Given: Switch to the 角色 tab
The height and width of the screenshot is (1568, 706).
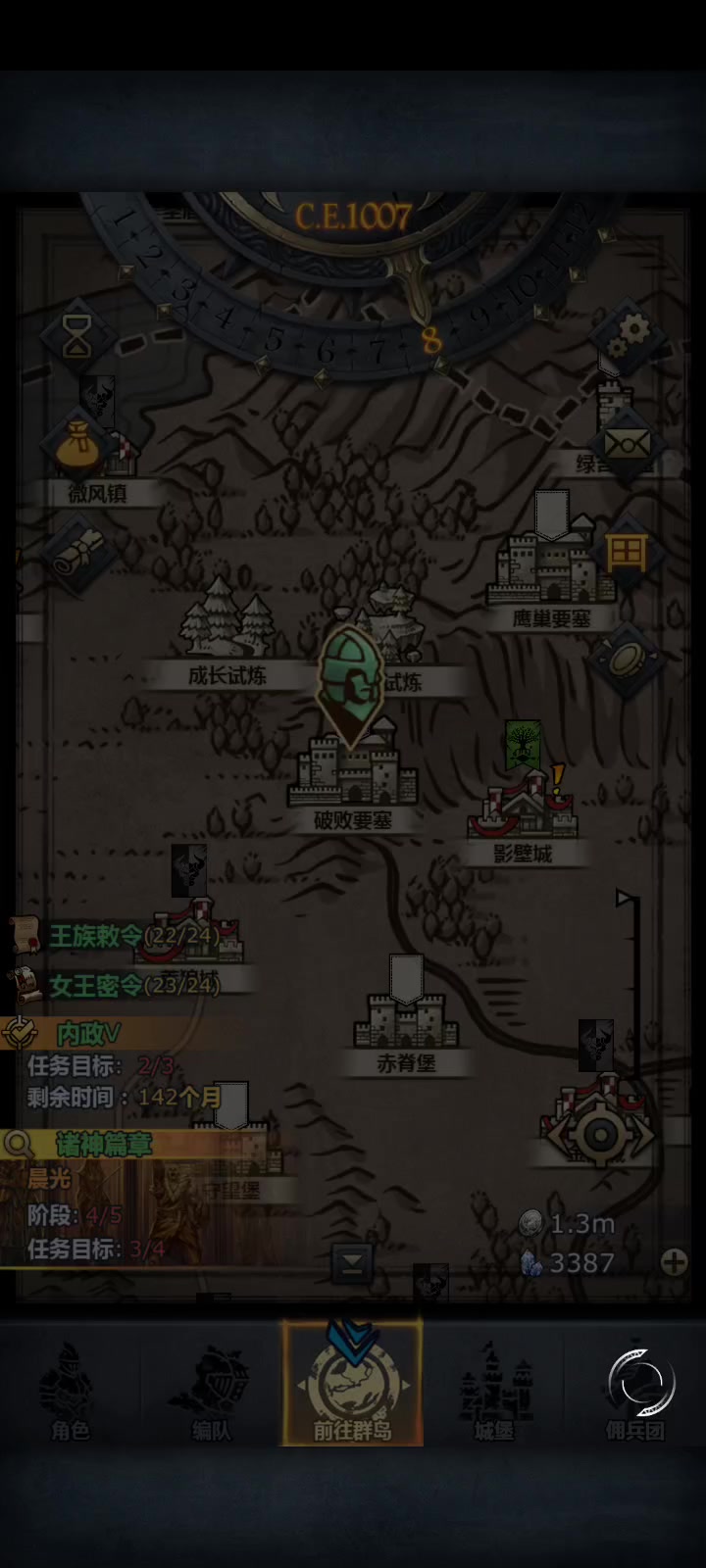Looking at the screenshot, I should click(x=71, y=1392).
